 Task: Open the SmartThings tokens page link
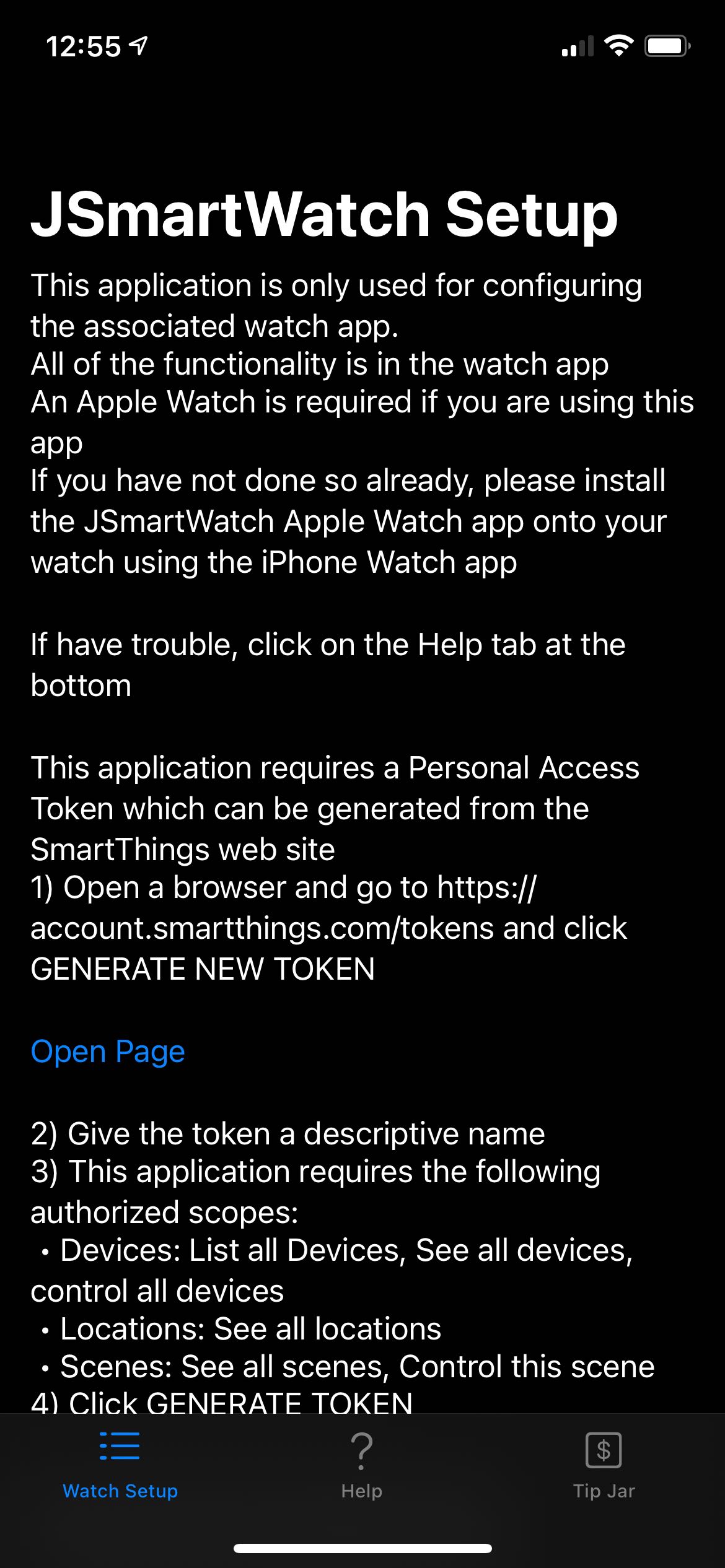click(108, 1052)
